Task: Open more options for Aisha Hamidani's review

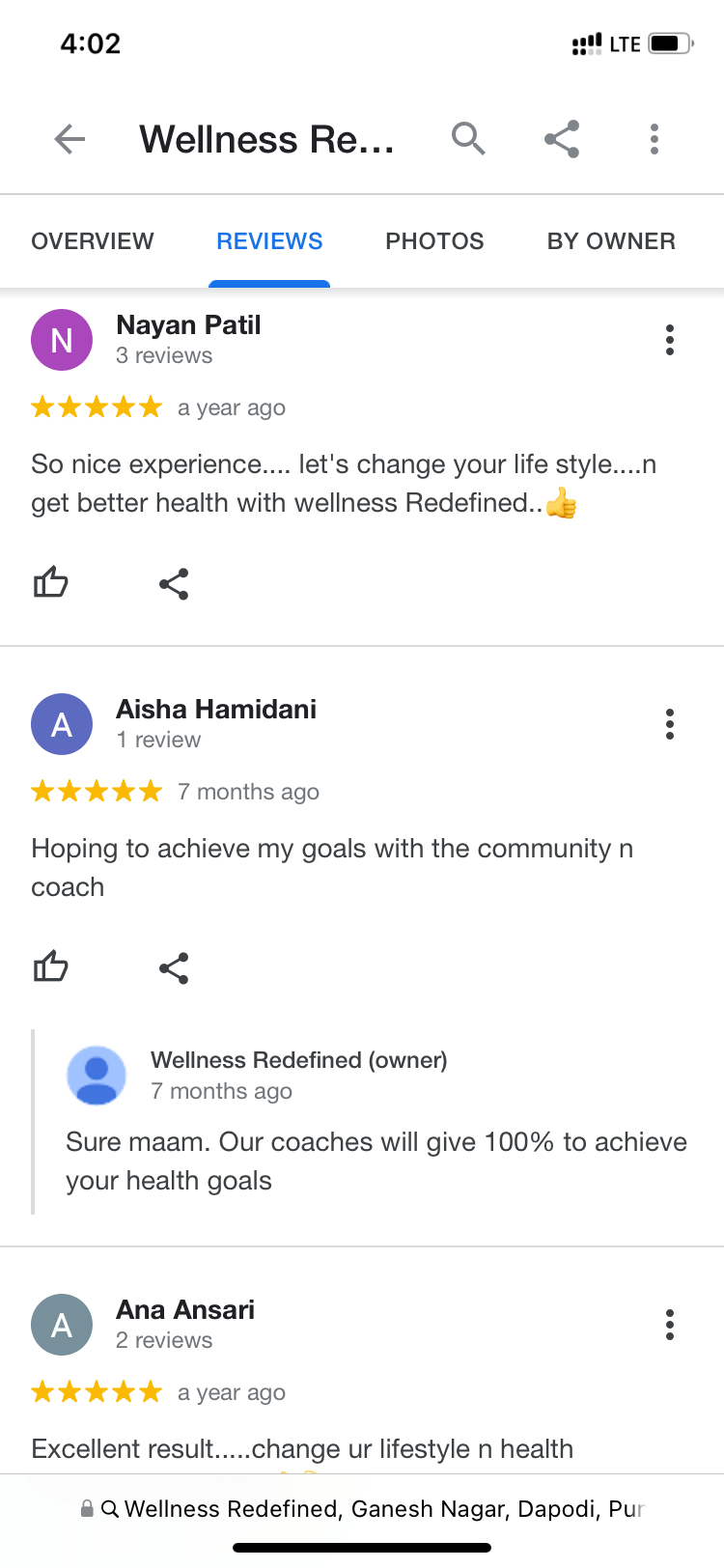Action: [x=669, y=724]
